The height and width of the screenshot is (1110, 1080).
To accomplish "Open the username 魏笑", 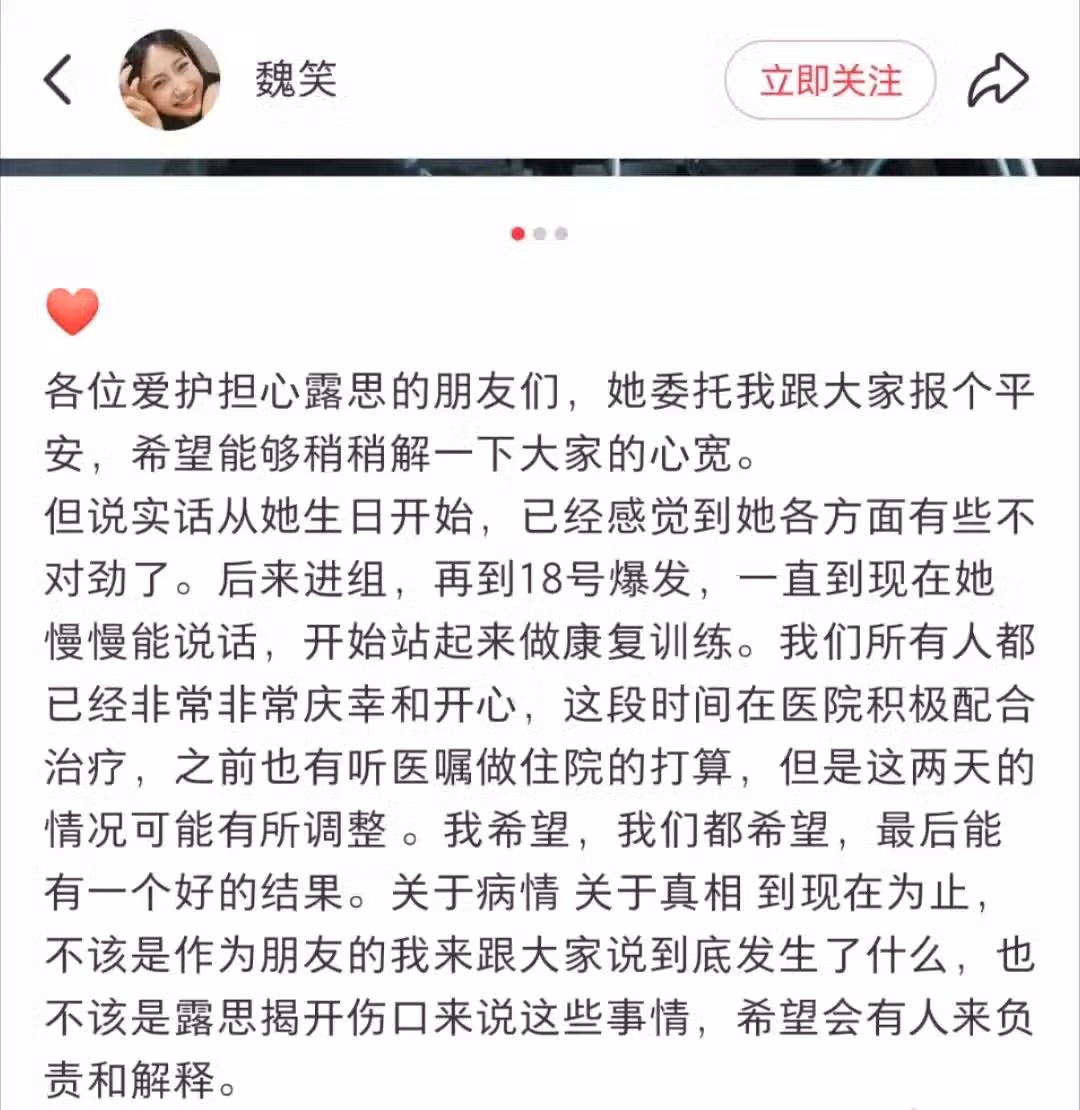I will tap(295, 80).
